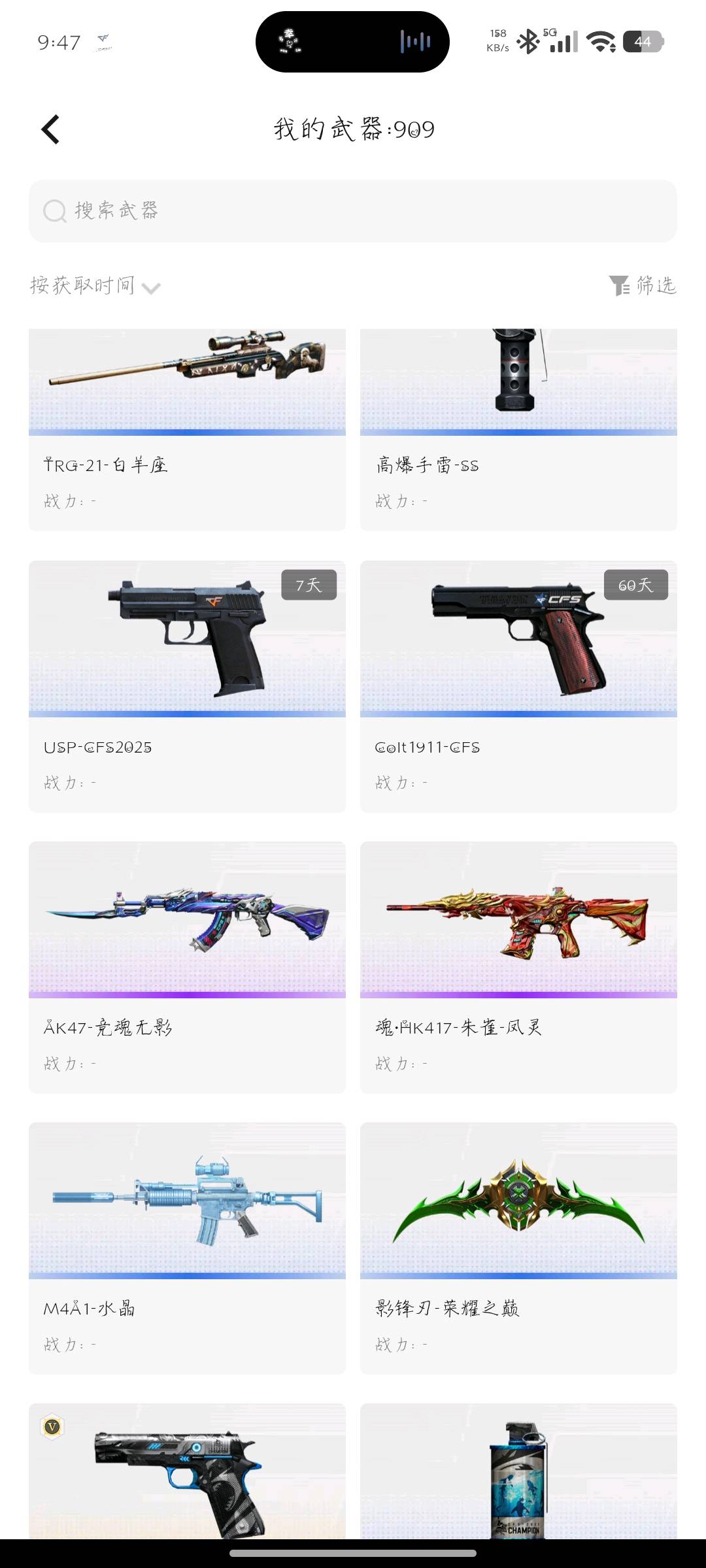The height and width of the screenshot is (1568, 706).
Task: Open the black-and-blue pistol card with V badge
Action: [x=187, y=1471]
